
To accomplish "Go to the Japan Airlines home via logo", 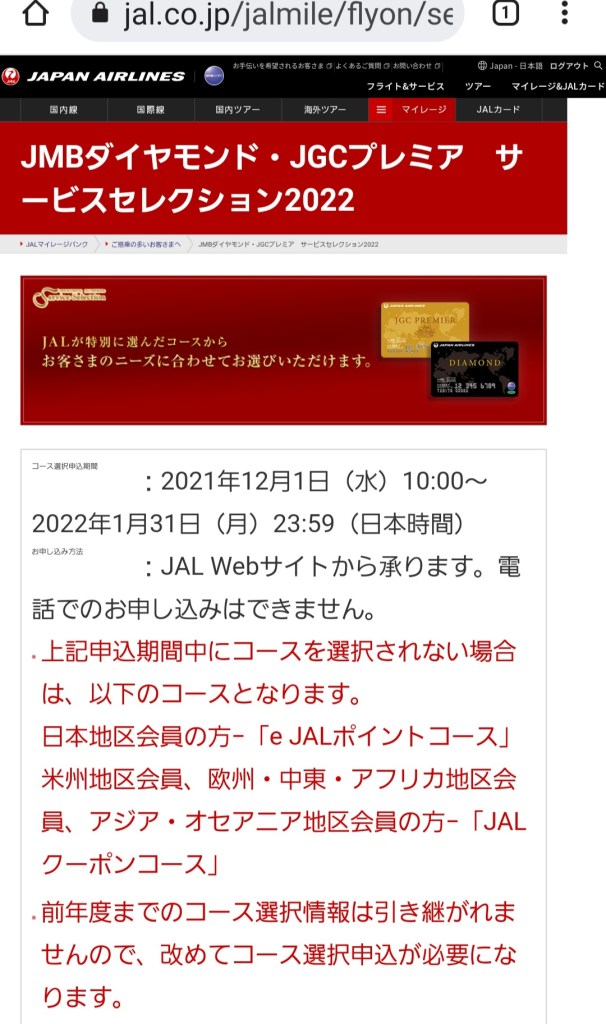I will click(95, 76).
